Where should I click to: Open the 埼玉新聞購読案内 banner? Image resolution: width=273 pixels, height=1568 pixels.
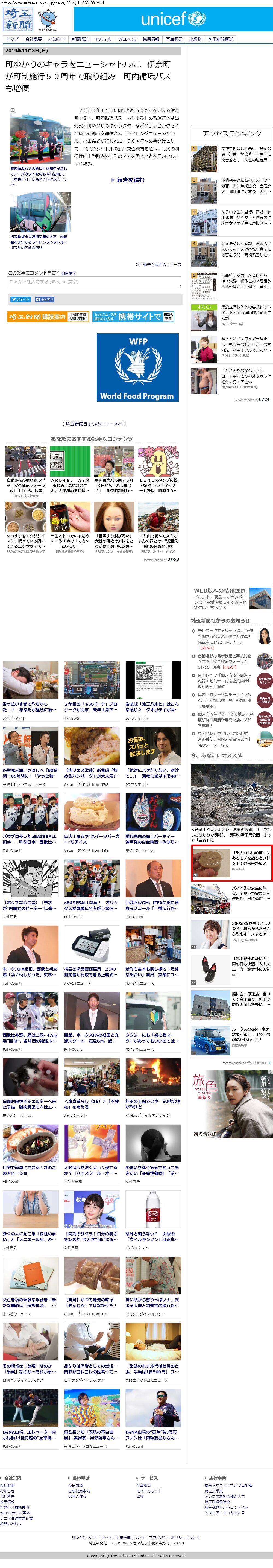pyautogui.click(x=48, y=317)
